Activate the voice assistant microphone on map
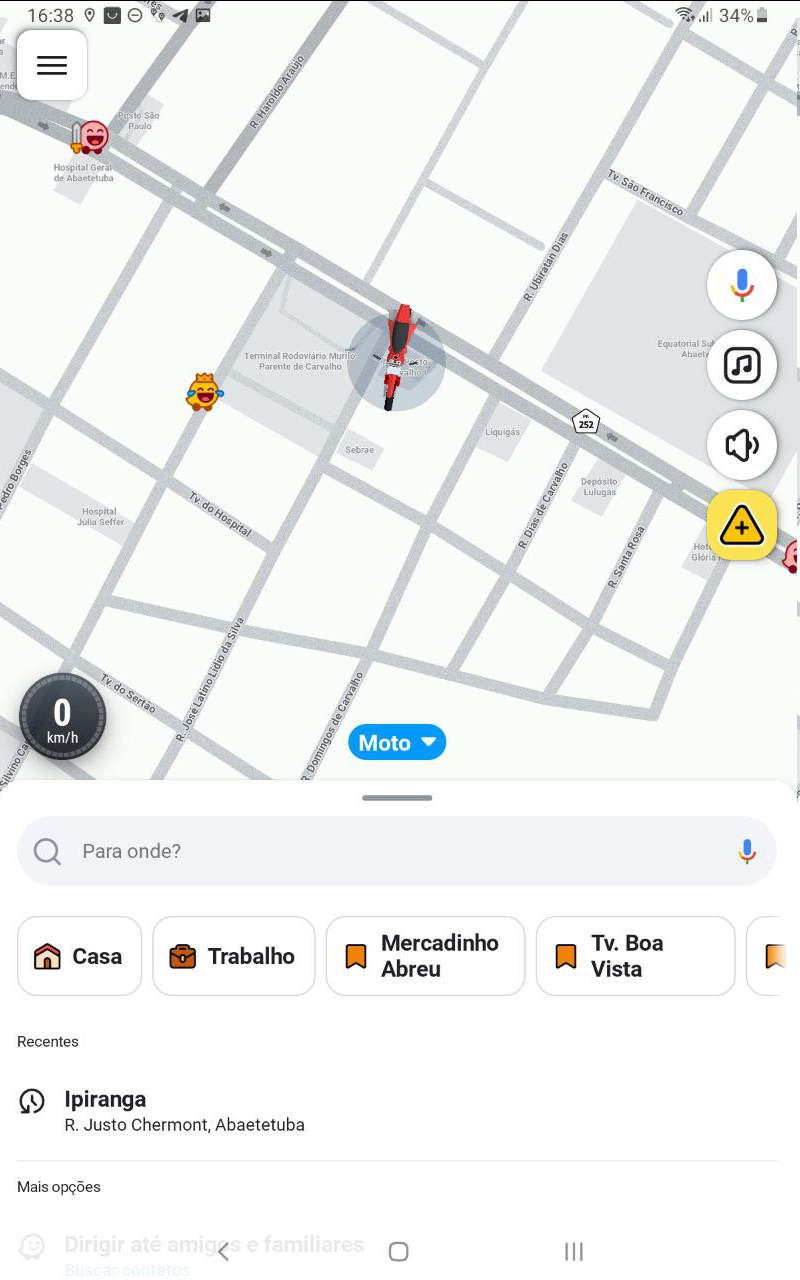The width and height of the screenshot is (800, 1280). click(x=741, y=285)
